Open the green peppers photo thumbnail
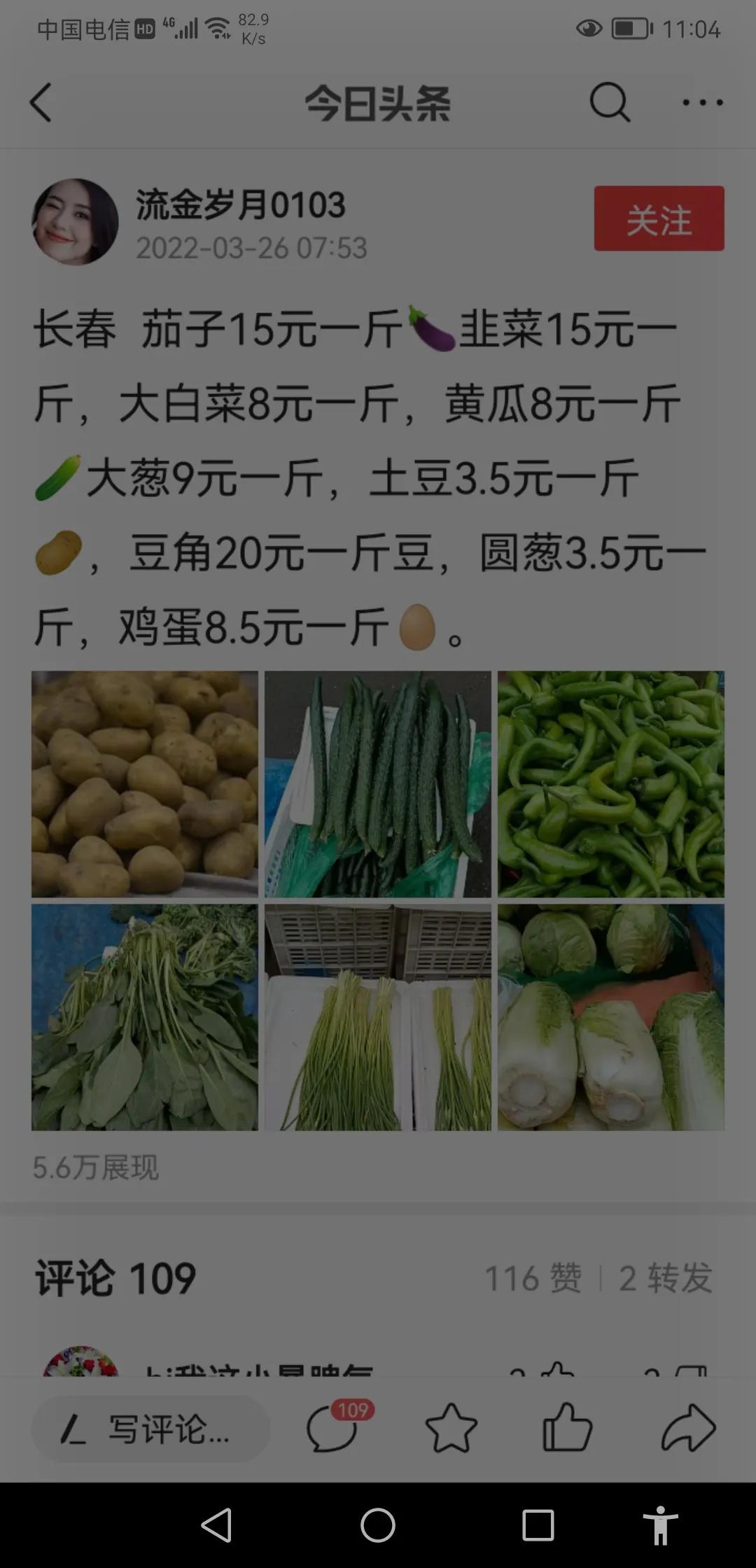Image resolution: width=756 pixels, height=1568 pixels. (612, 785)
